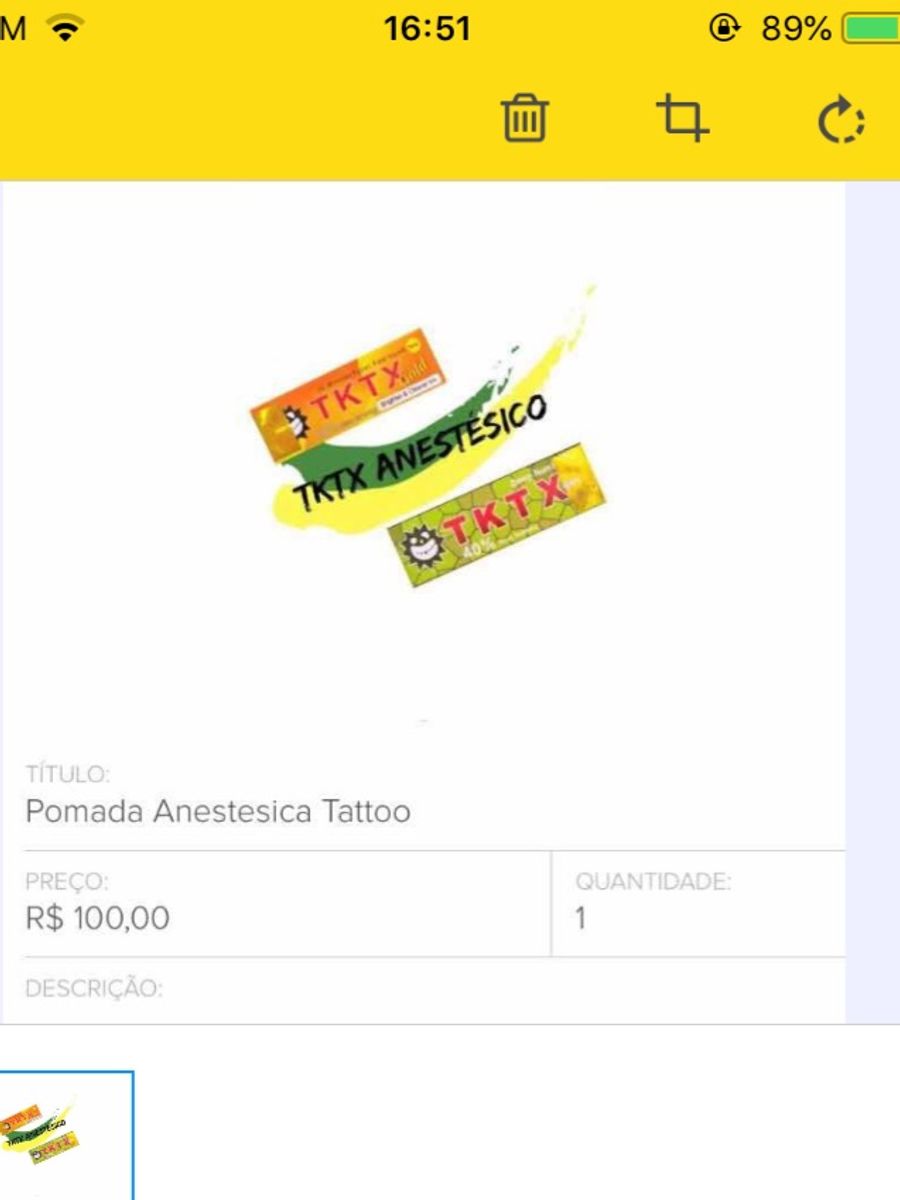Delete the product photo with trash icon

point(524,119)
